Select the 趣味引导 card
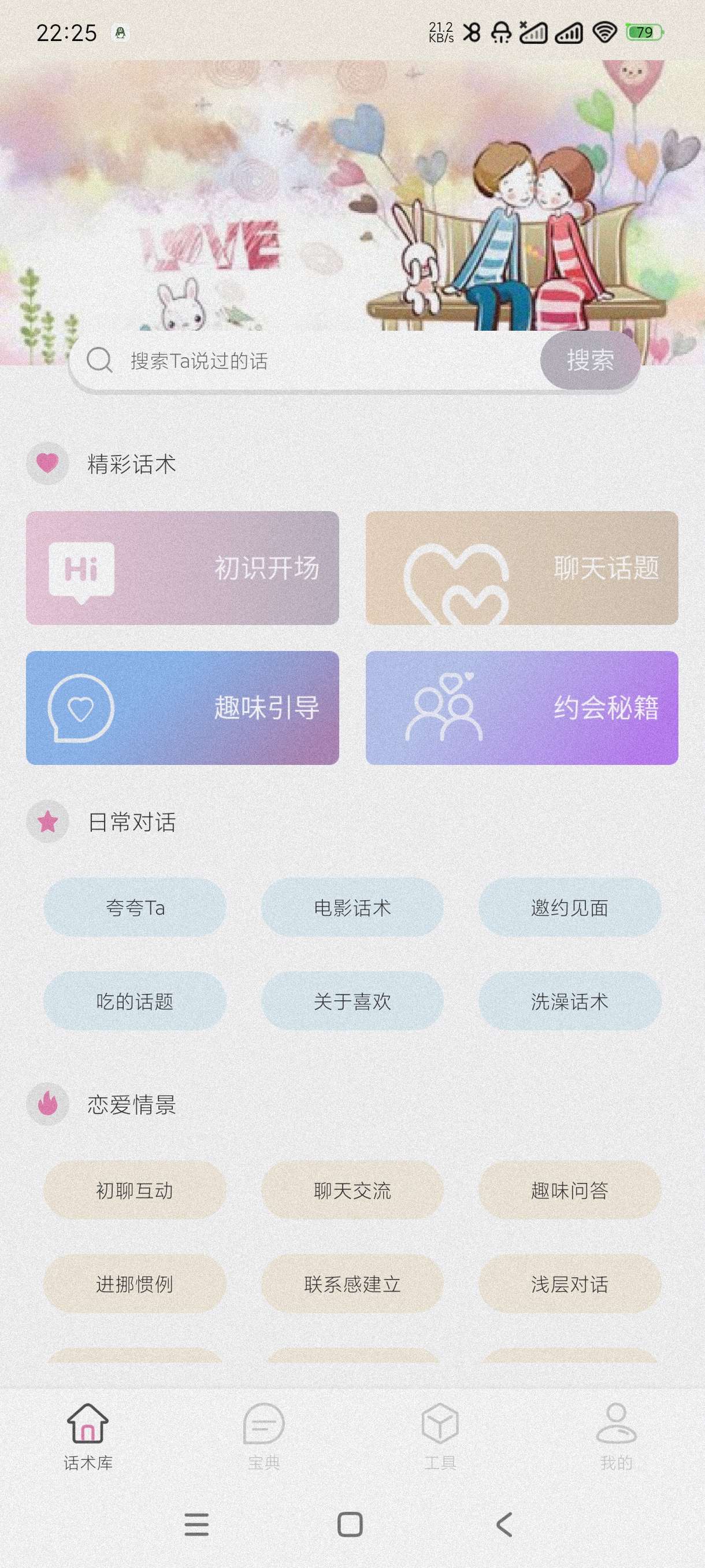 (183, 707)
